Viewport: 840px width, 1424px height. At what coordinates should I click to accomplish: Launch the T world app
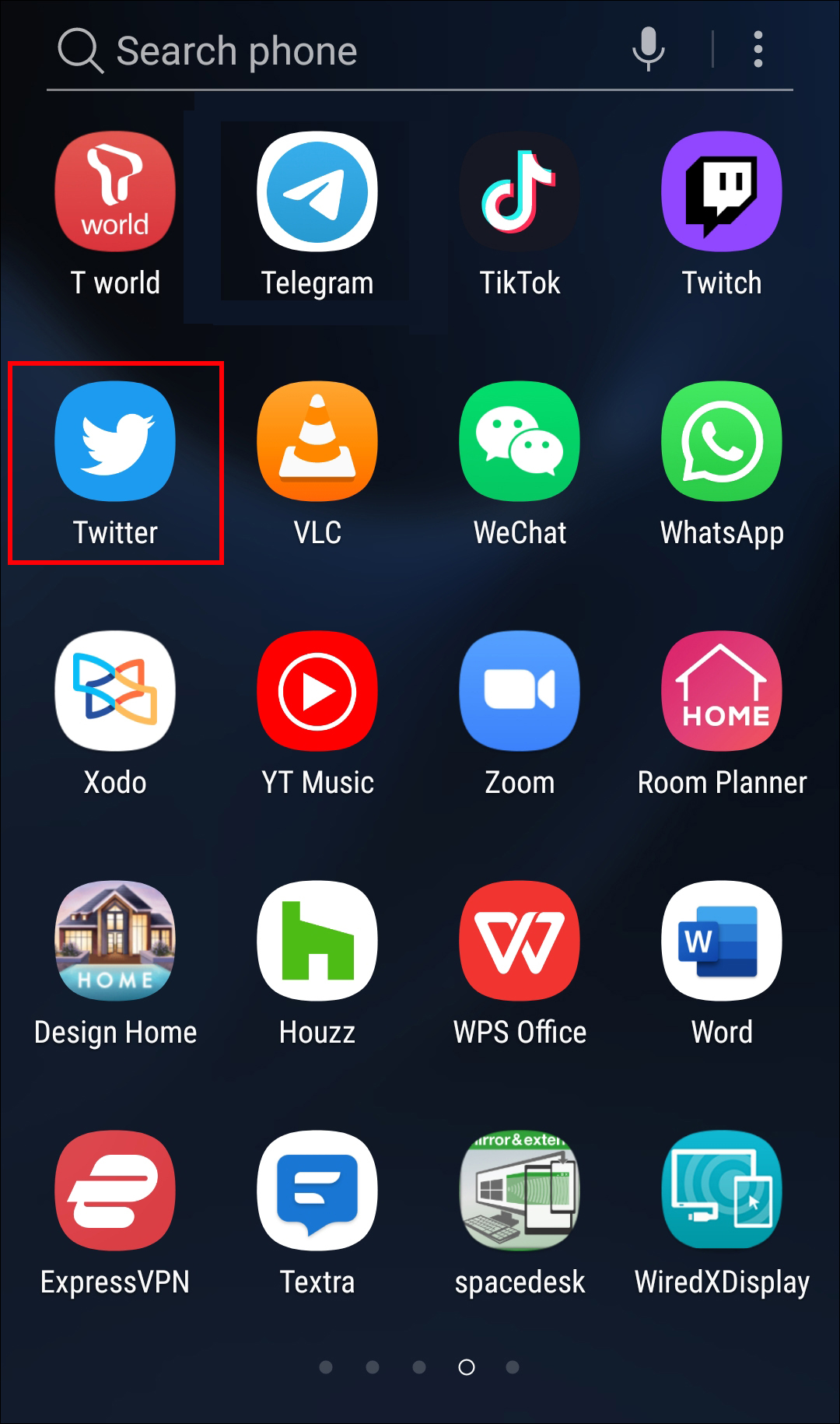[x=115, y=192]
